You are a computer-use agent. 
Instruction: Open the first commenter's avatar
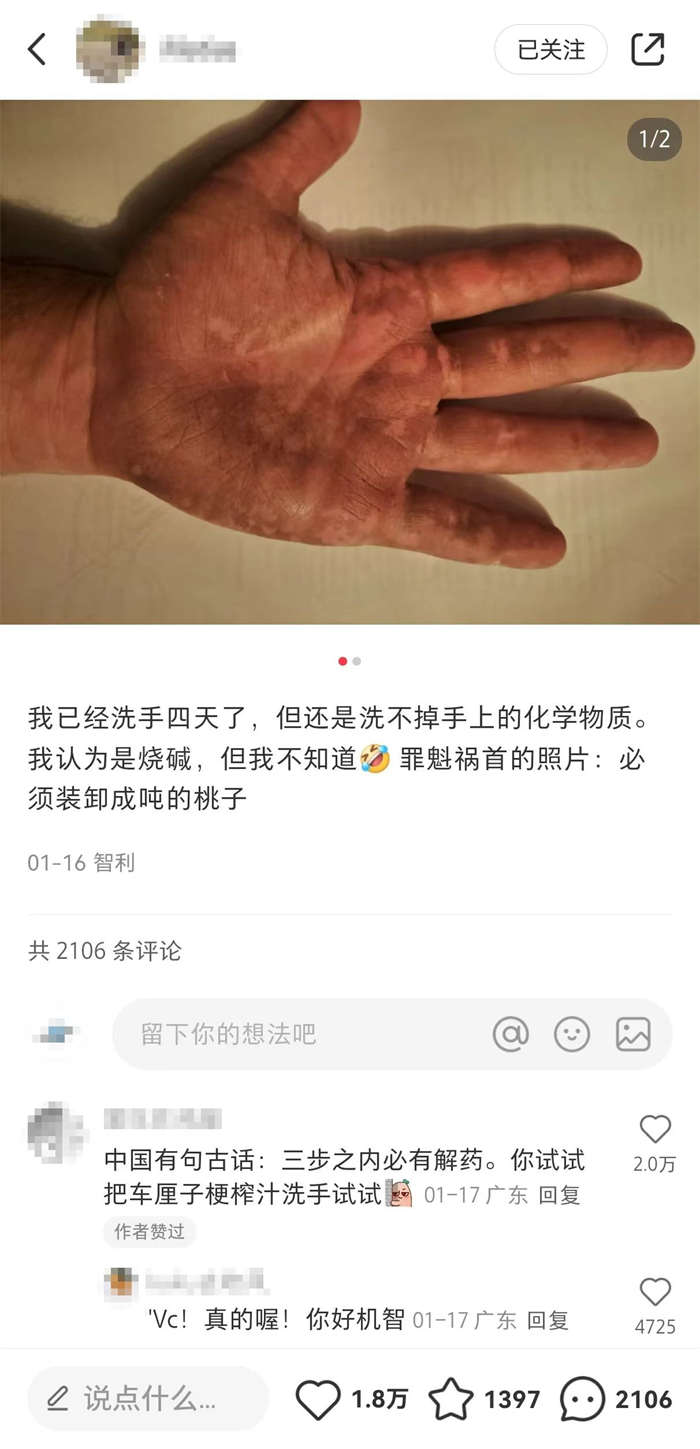pyautogui.click(x=57, y=1133)
